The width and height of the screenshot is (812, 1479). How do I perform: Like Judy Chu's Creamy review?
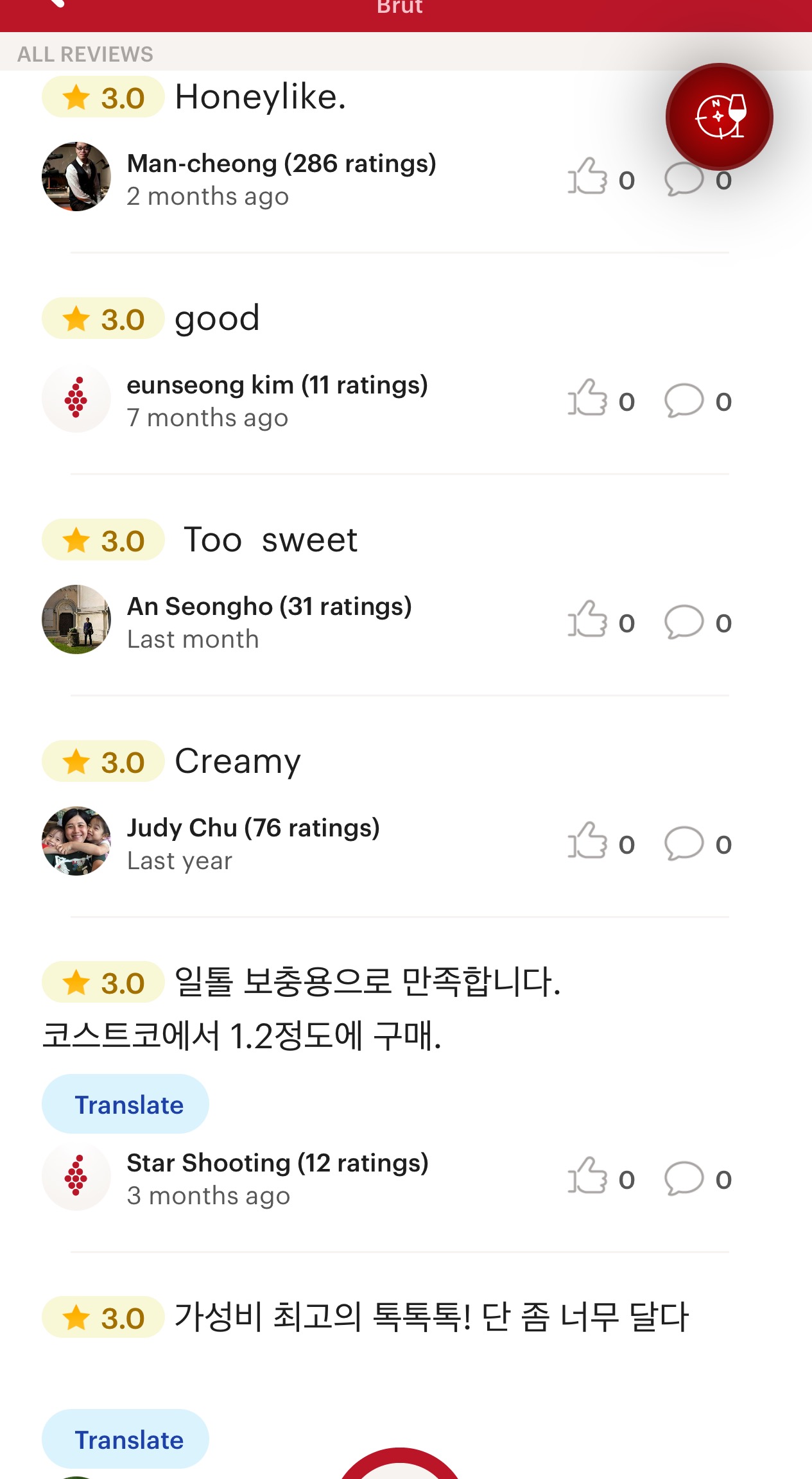click(587, 842)
